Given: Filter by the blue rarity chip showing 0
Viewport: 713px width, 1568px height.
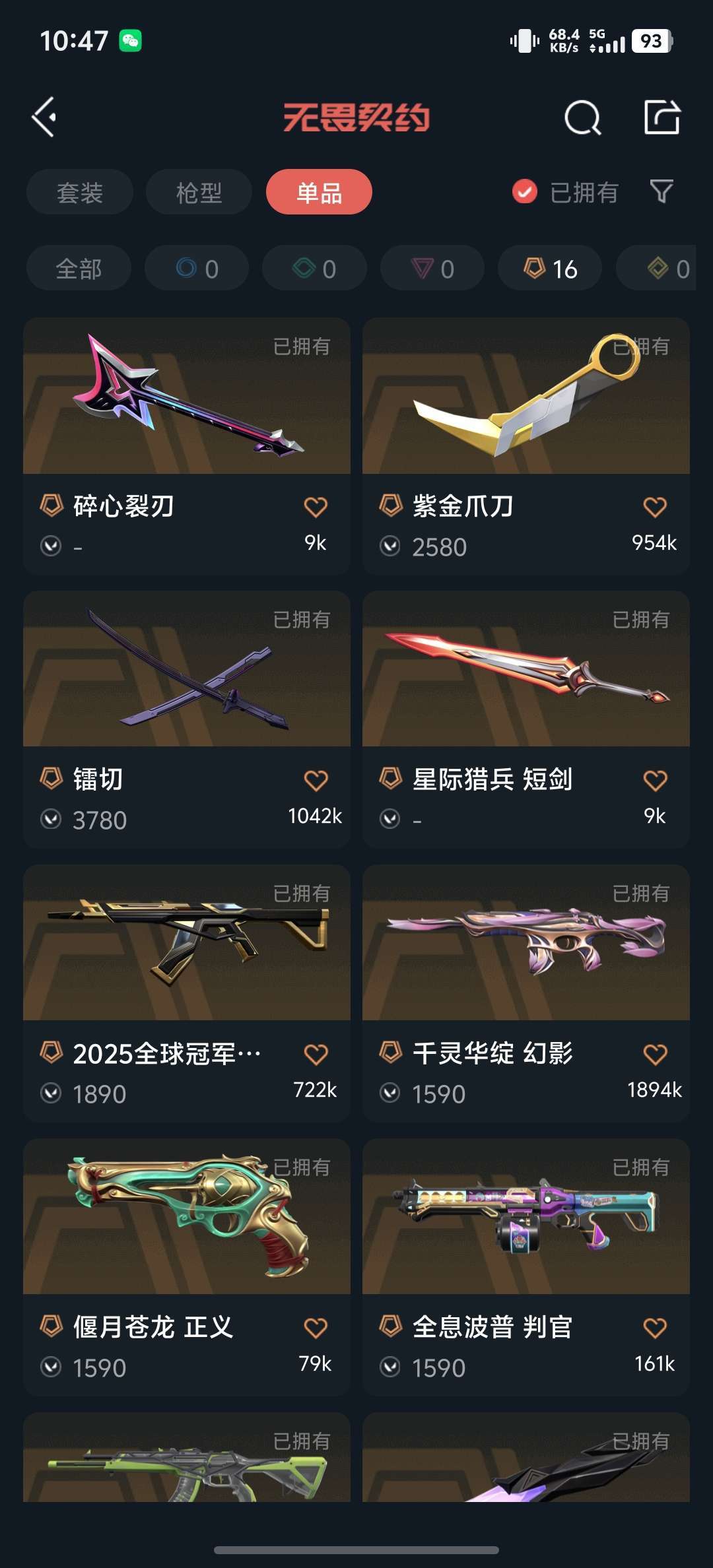Looking at the screenshot, I should [x=197, y=268].
